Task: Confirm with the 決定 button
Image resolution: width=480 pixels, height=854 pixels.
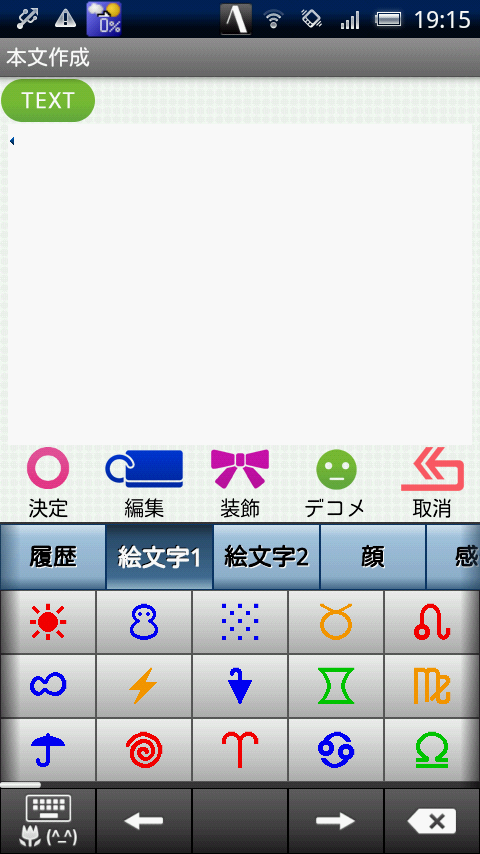Action: pyautogui.click(x=48, y=483)
